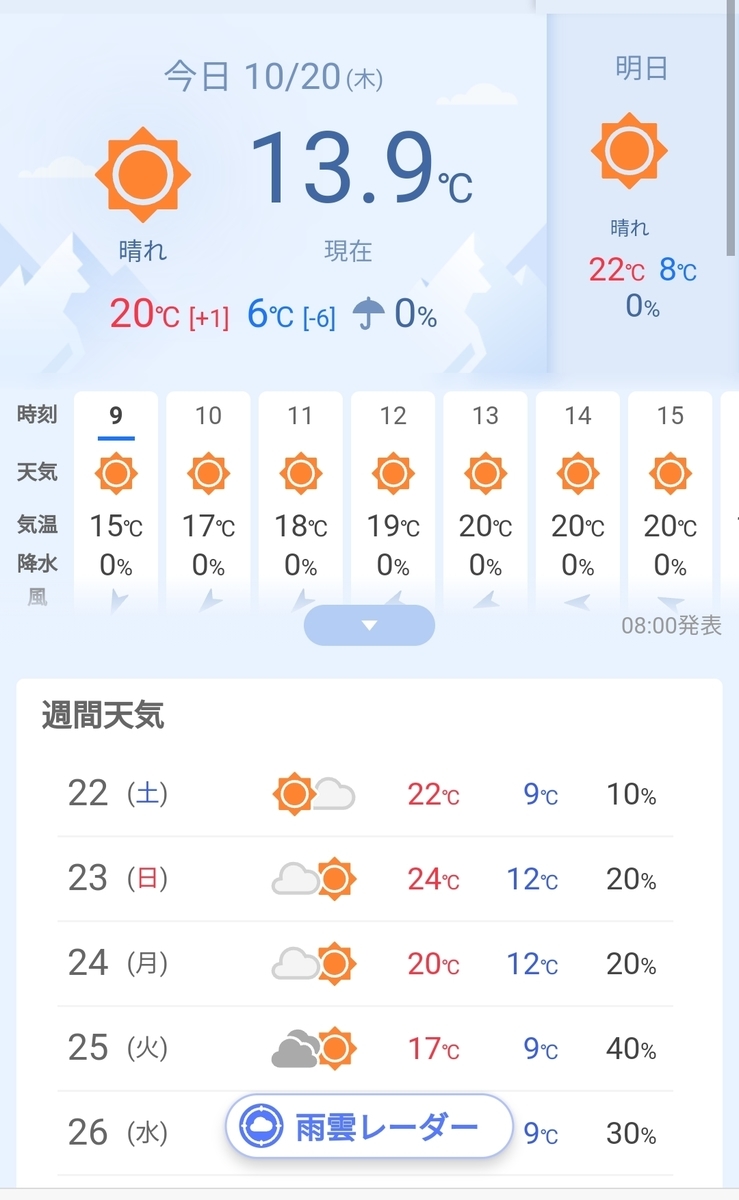
Task: Open the weekly forecast for 25 (火)
Action: coord(365,1049)
